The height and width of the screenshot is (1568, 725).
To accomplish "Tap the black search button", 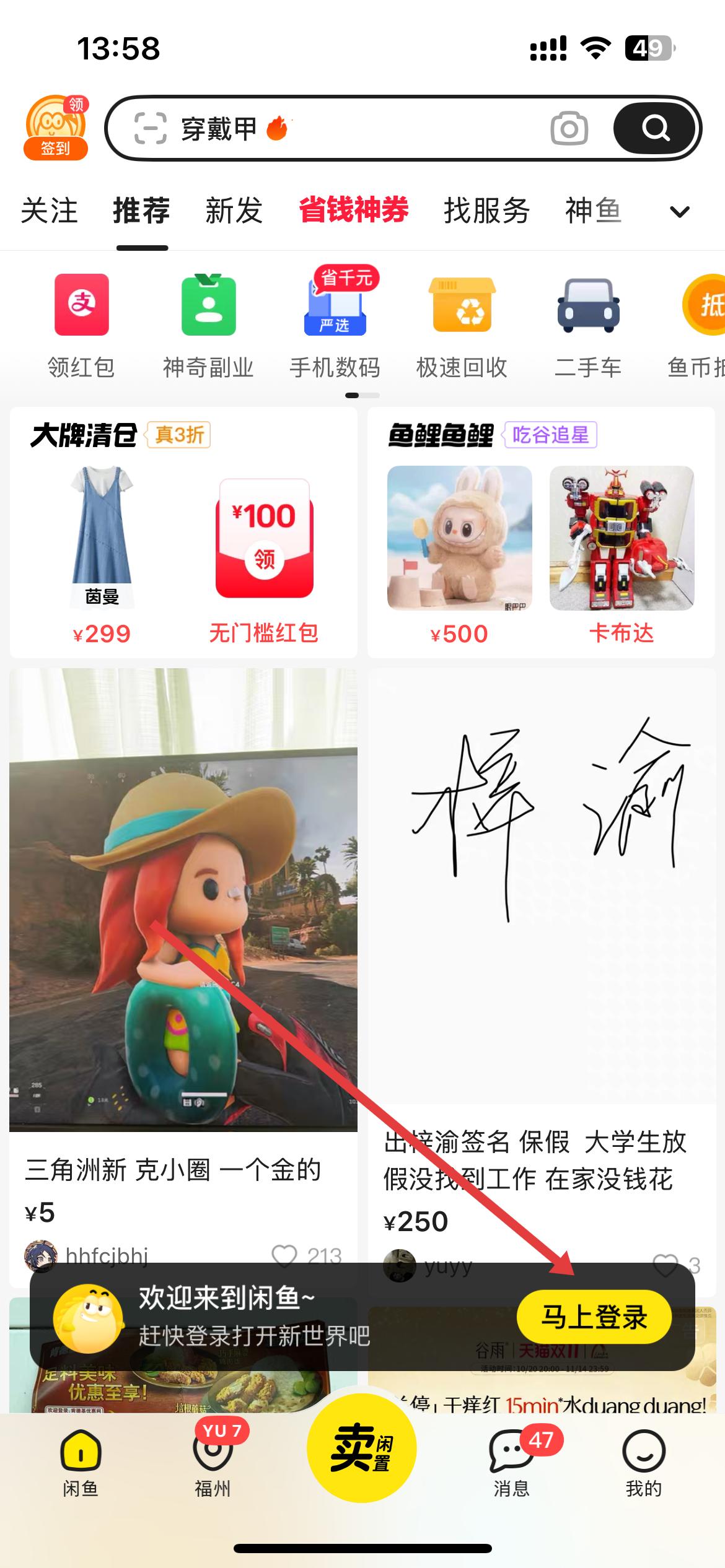I will click(655, 129).
